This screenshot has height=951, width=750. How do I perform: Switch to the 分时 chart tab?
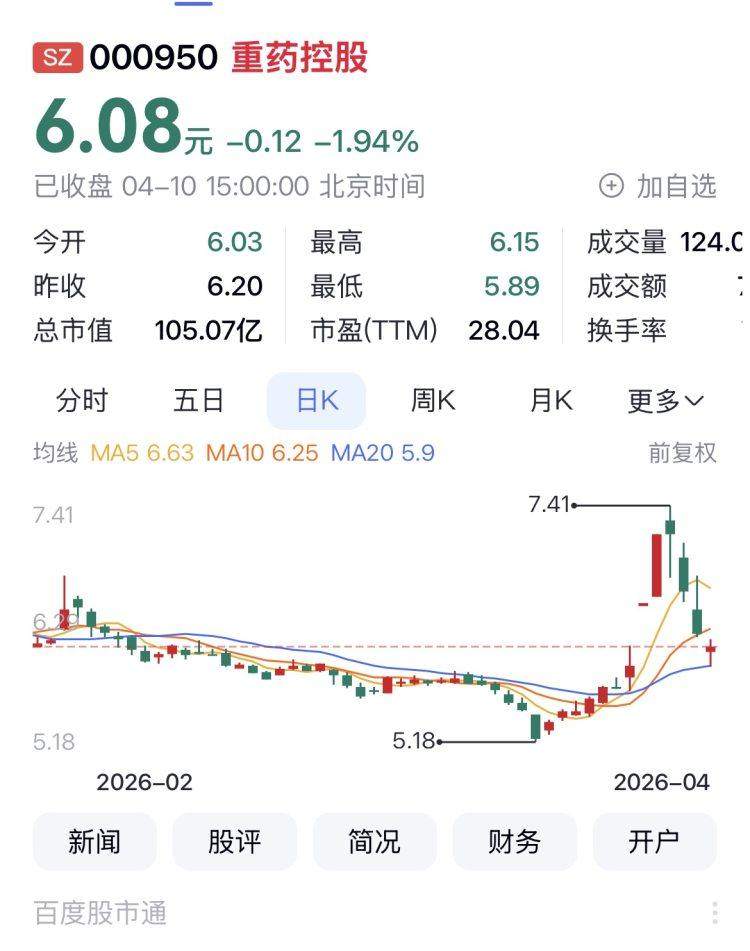tap(82, 401)
